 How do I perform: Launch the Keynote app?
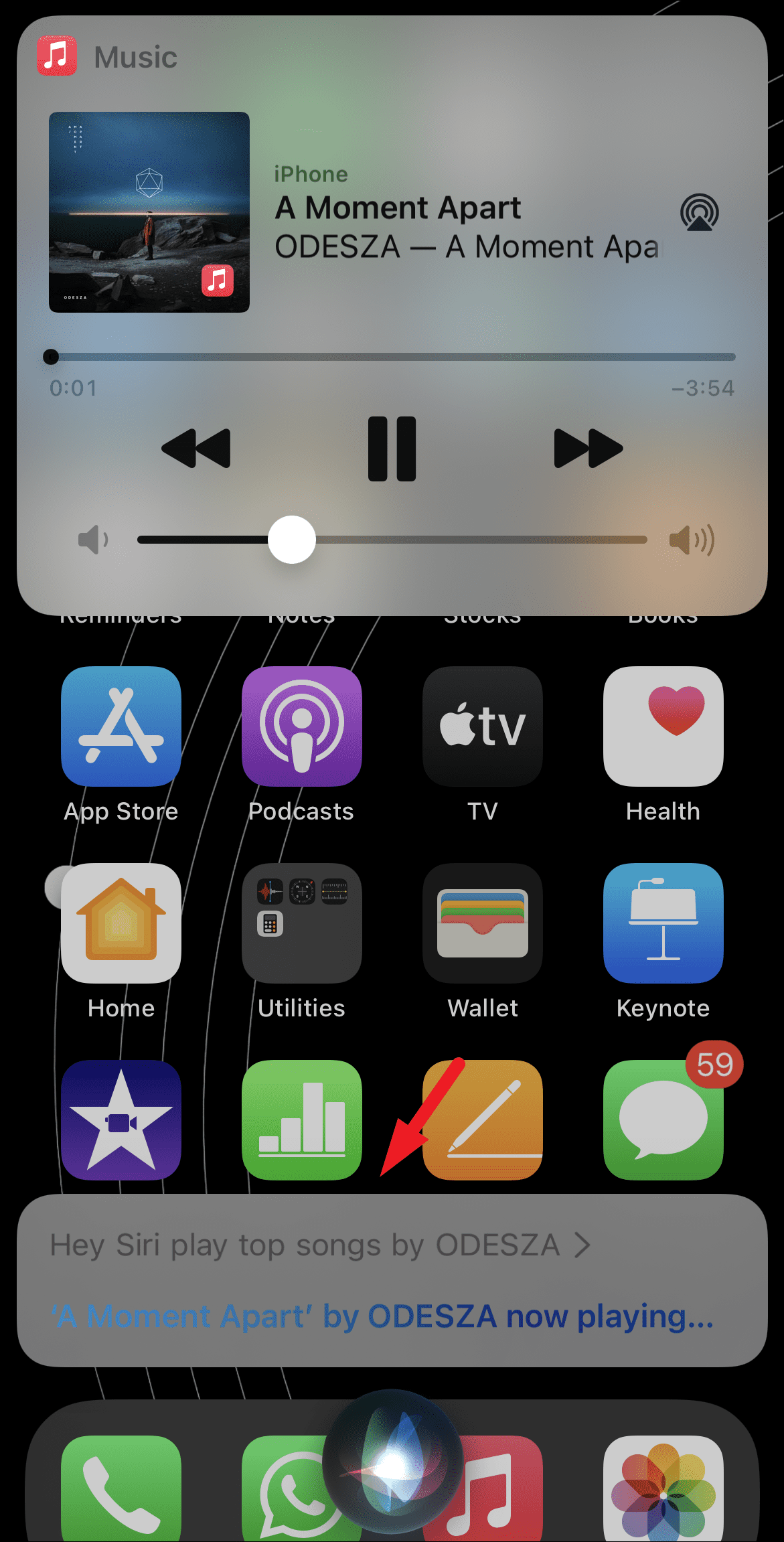point(663,923)
